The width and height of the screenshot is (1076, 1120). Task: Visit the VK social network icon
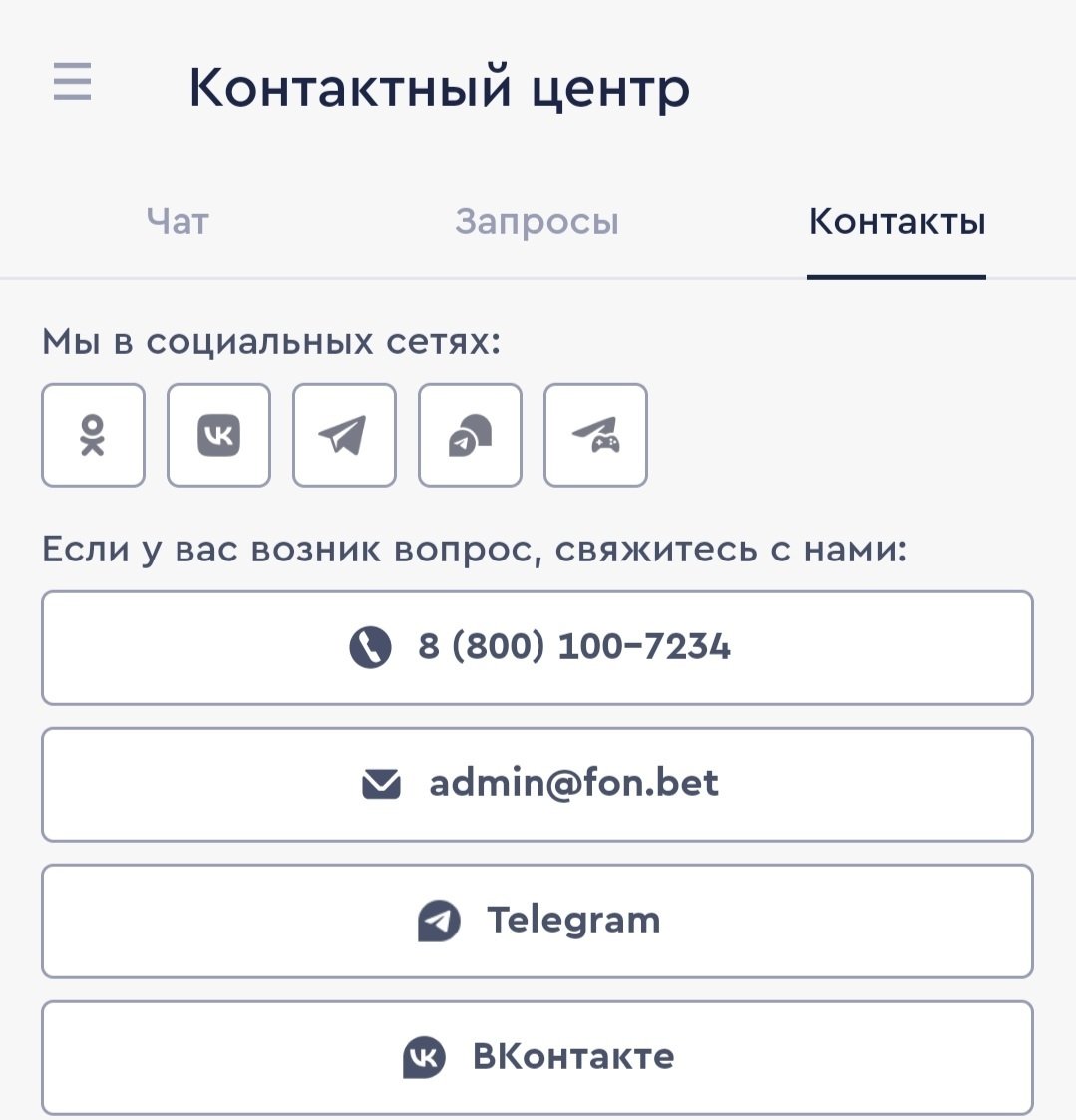[x=218, y=435]
